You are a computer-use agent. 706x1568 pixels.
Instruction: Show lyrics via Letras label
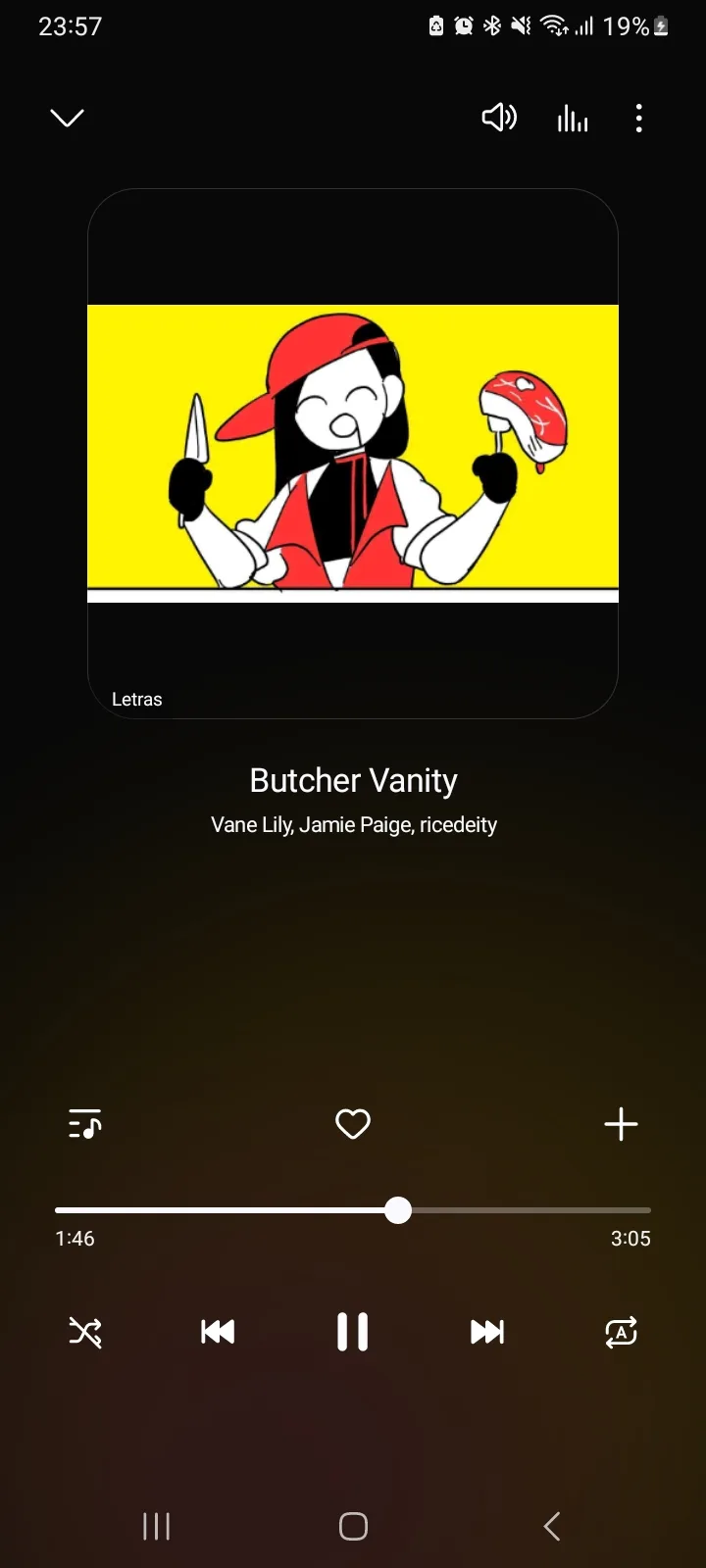click(137, 699)
